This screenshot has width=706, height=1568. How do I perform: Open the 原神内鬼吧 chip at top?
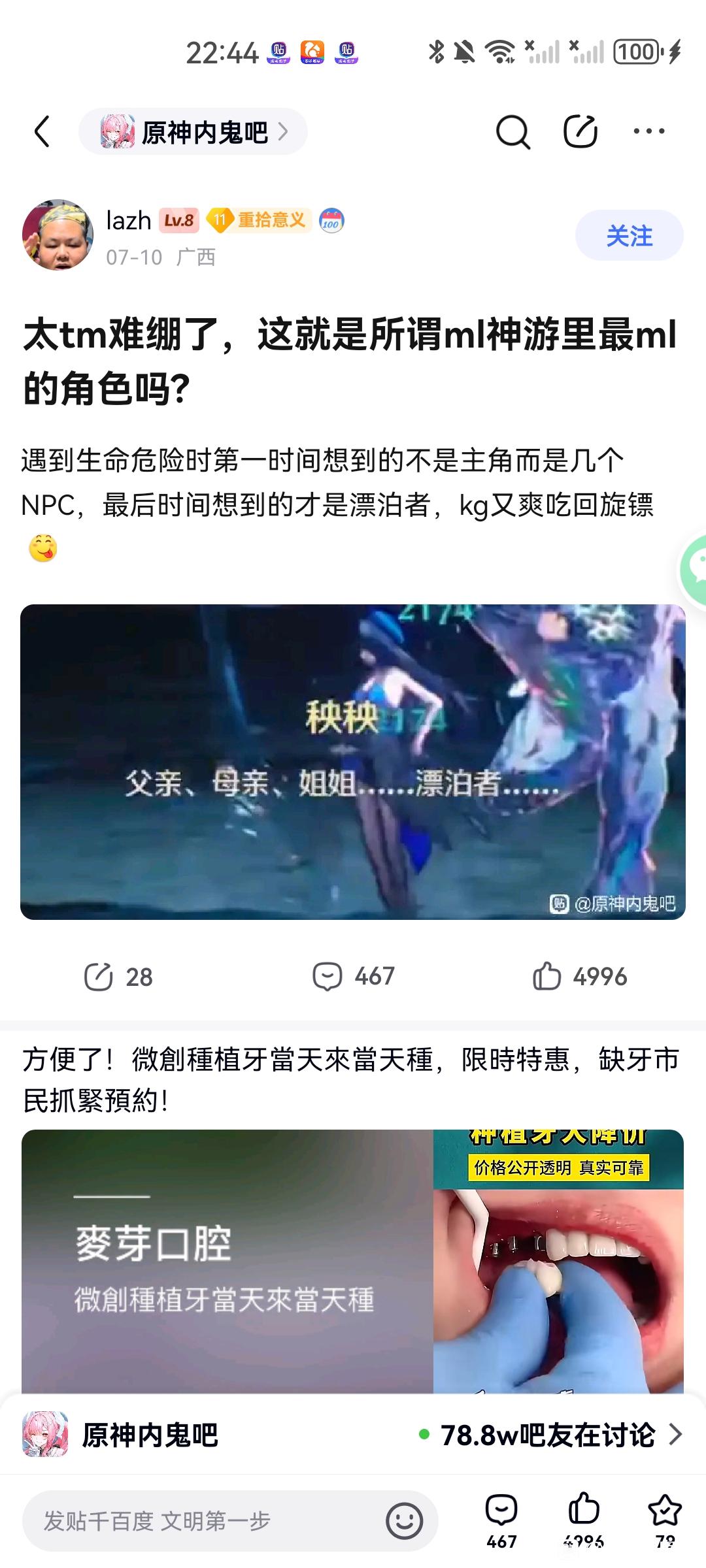193,132
